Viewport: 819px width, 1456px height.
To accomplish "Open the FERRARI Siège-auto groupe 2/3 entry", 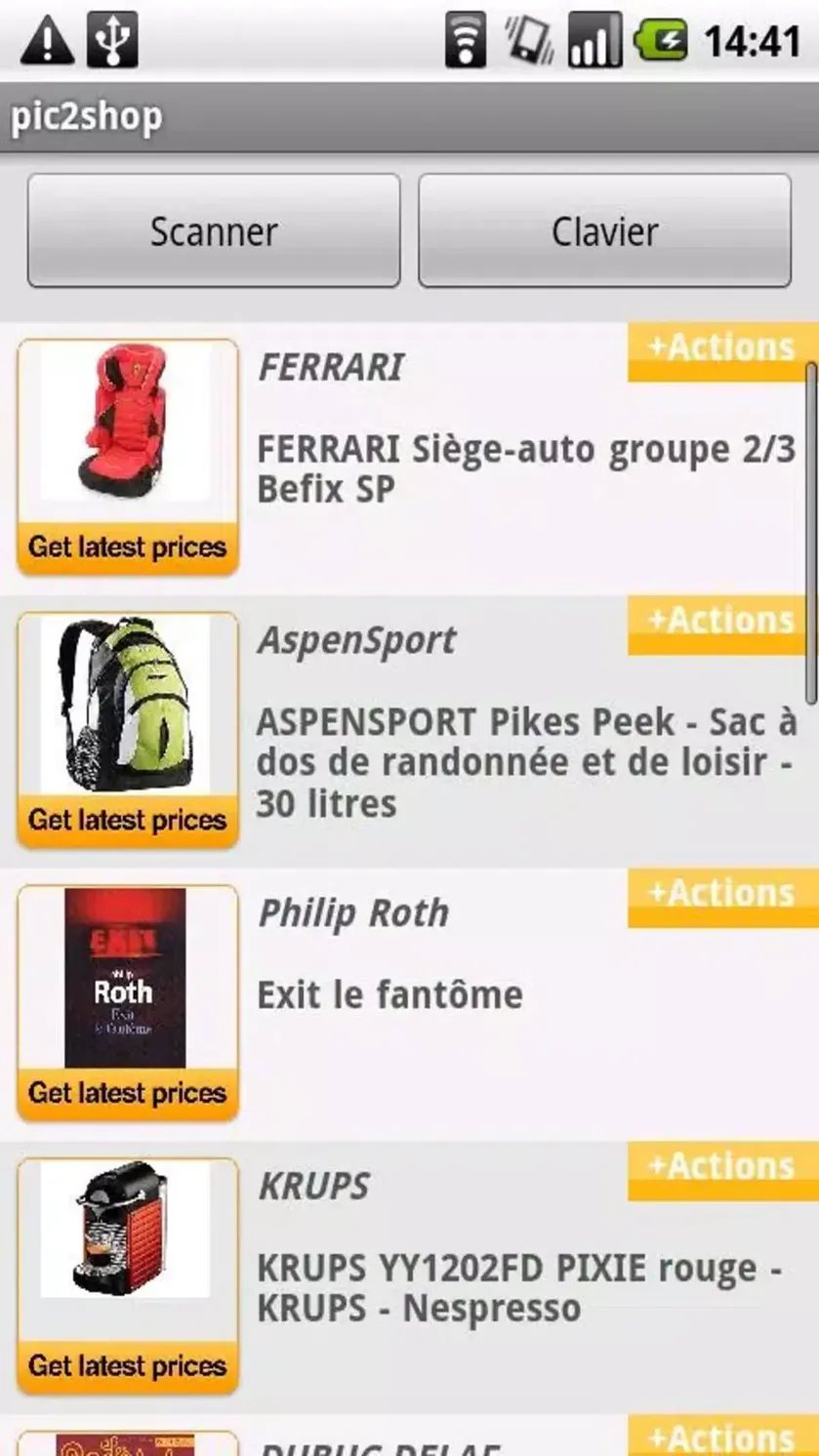I will (x=526, y=469).
